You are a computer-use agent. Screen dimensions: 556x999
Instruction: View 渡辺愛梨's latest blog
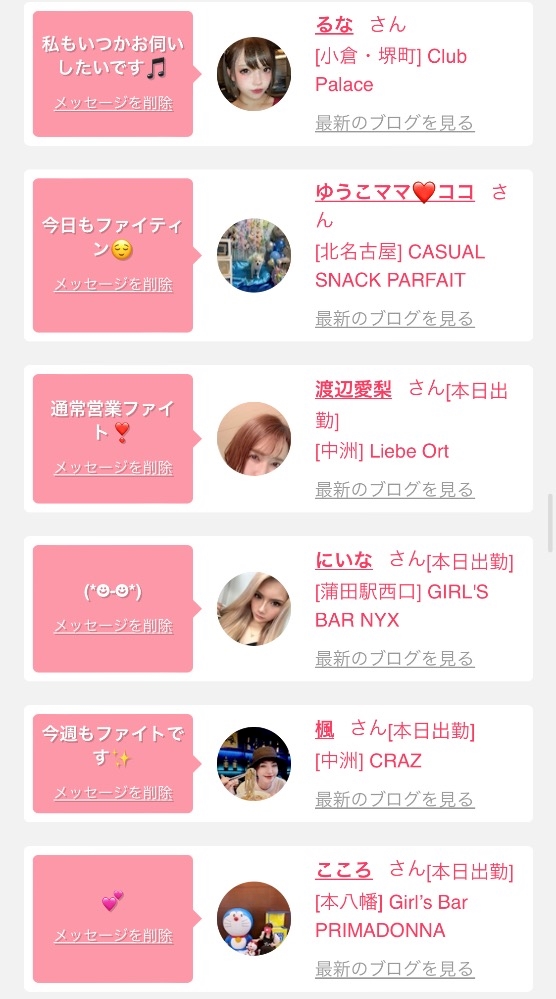395,489
